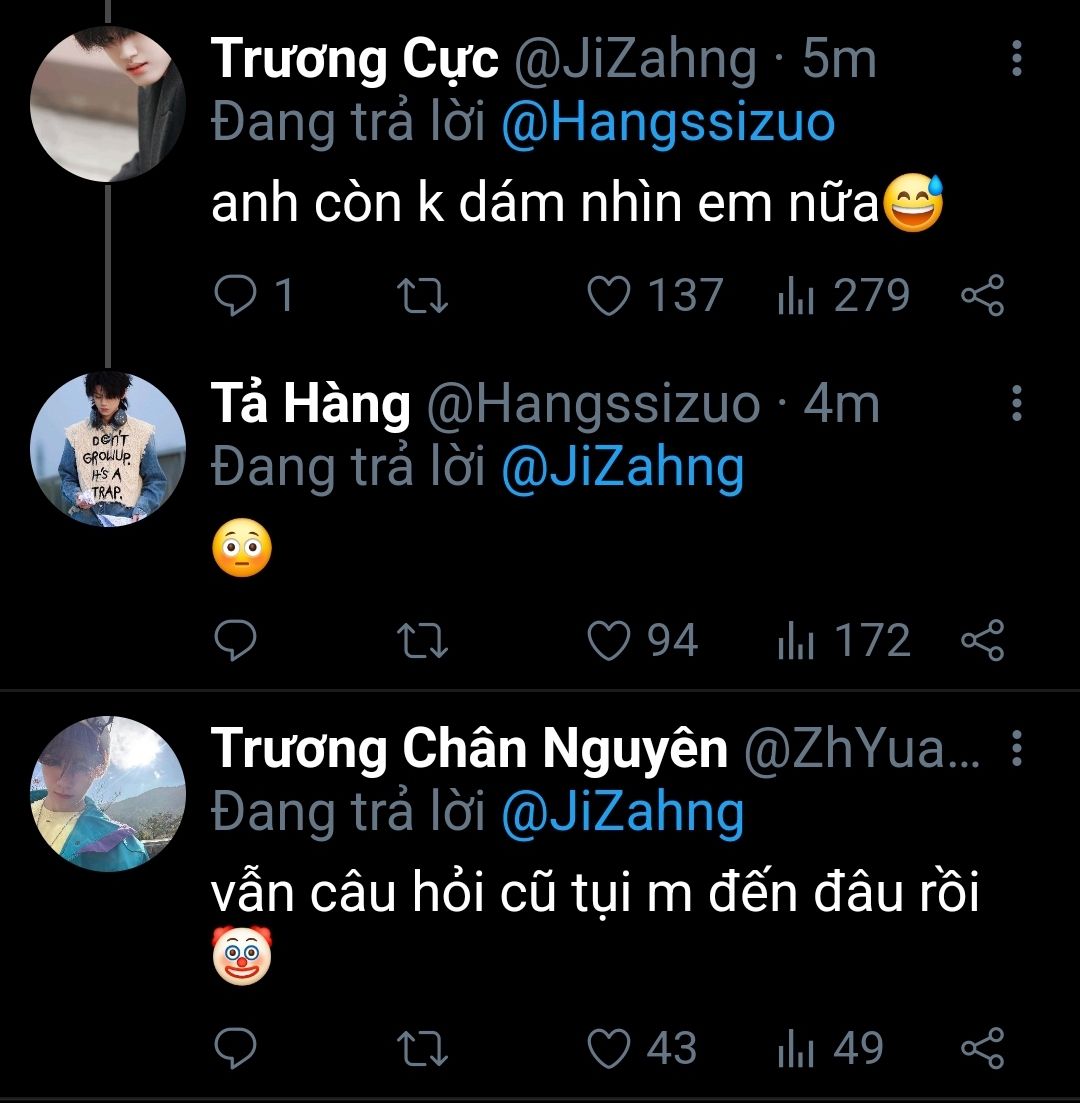Retweet Trương Chân Nguyên's tweet
Viewport: 1080px width, 1103px height.
point(423,1048)
